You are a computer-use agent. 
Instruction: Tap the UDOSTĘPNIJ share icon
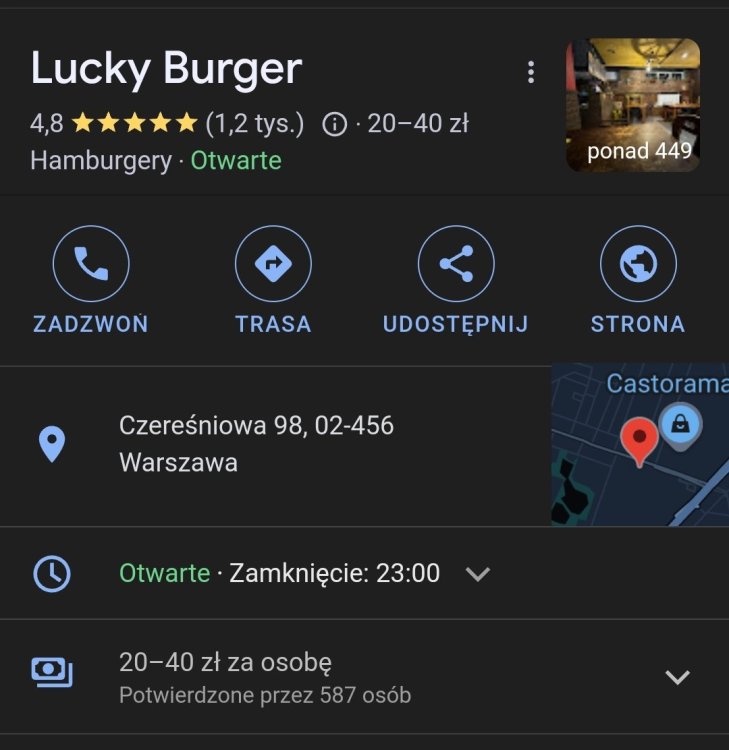pos(455,262)
